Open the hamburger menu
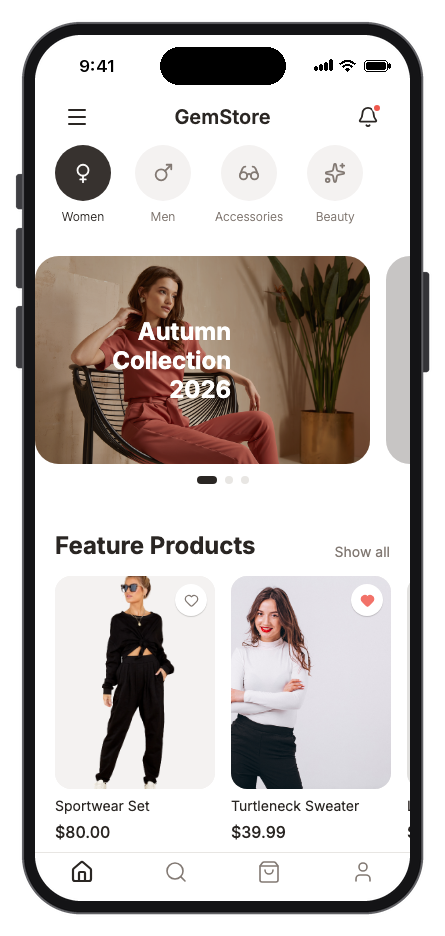 77,117
